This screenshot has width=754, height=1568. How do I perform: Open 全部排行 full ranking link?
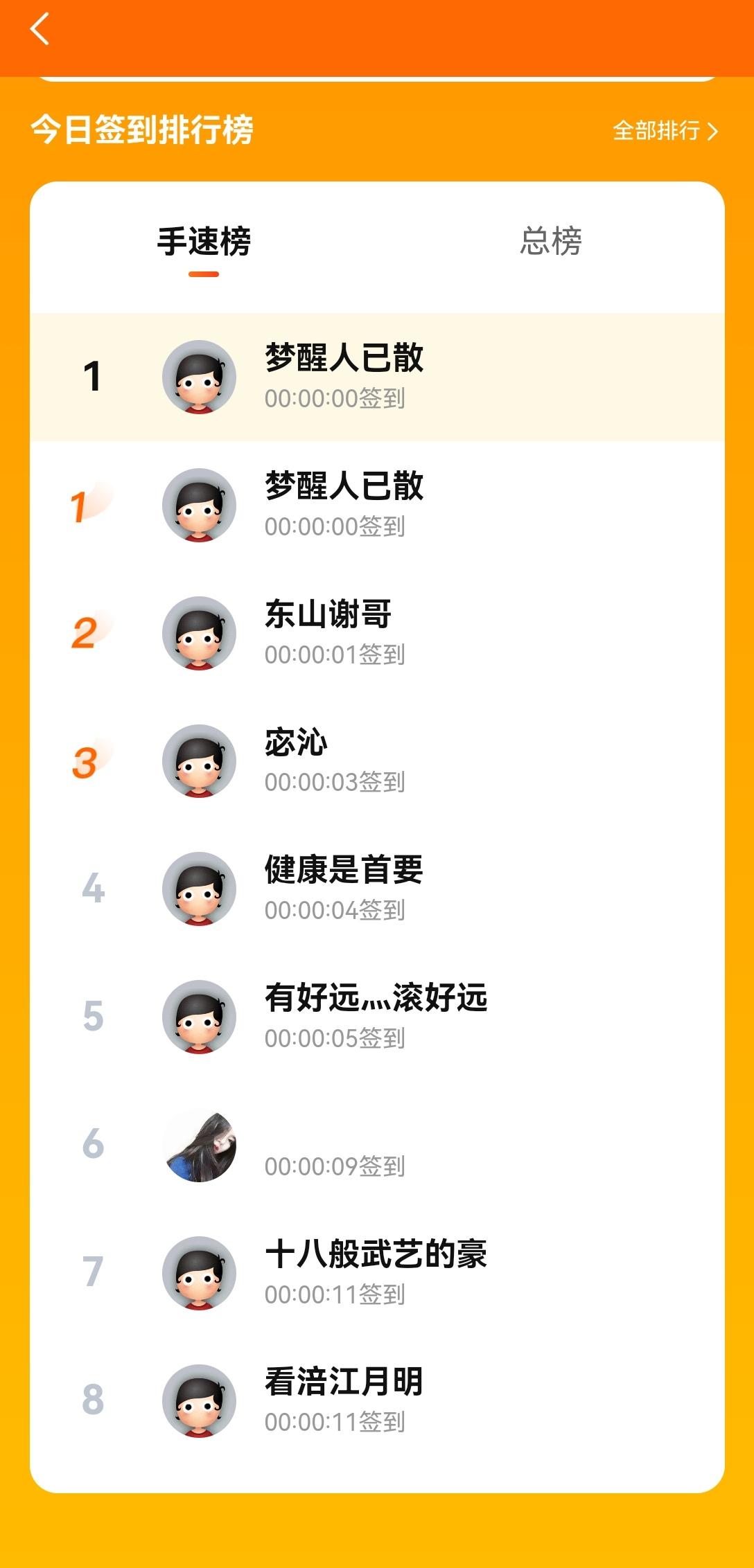[x=664, y=130]
